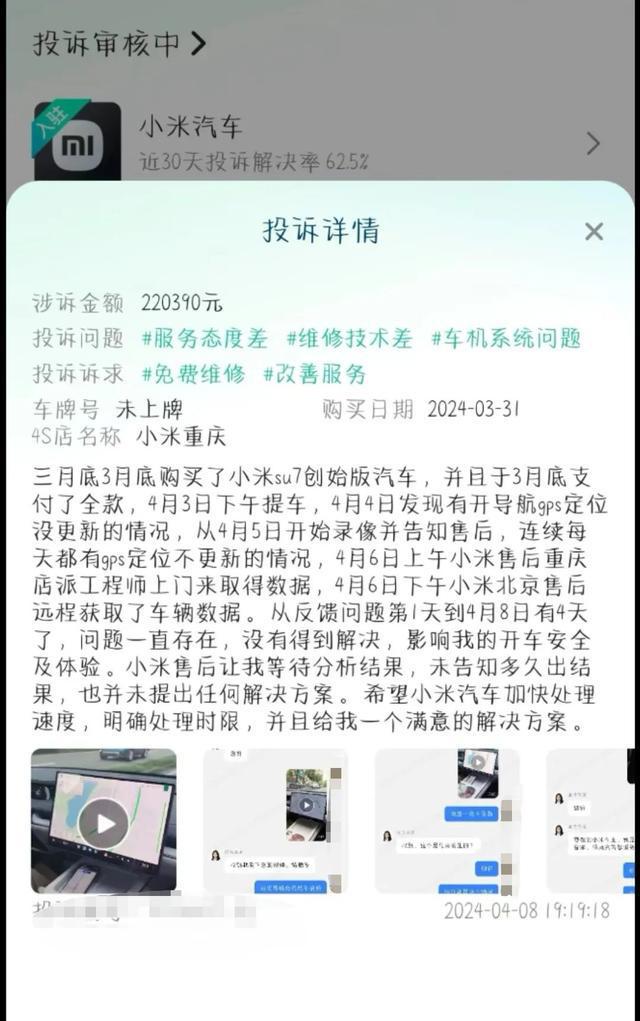Open the fourth chat screenshot attachment
The height and width of the screenshot is (1021, 640).
point(592,821)
